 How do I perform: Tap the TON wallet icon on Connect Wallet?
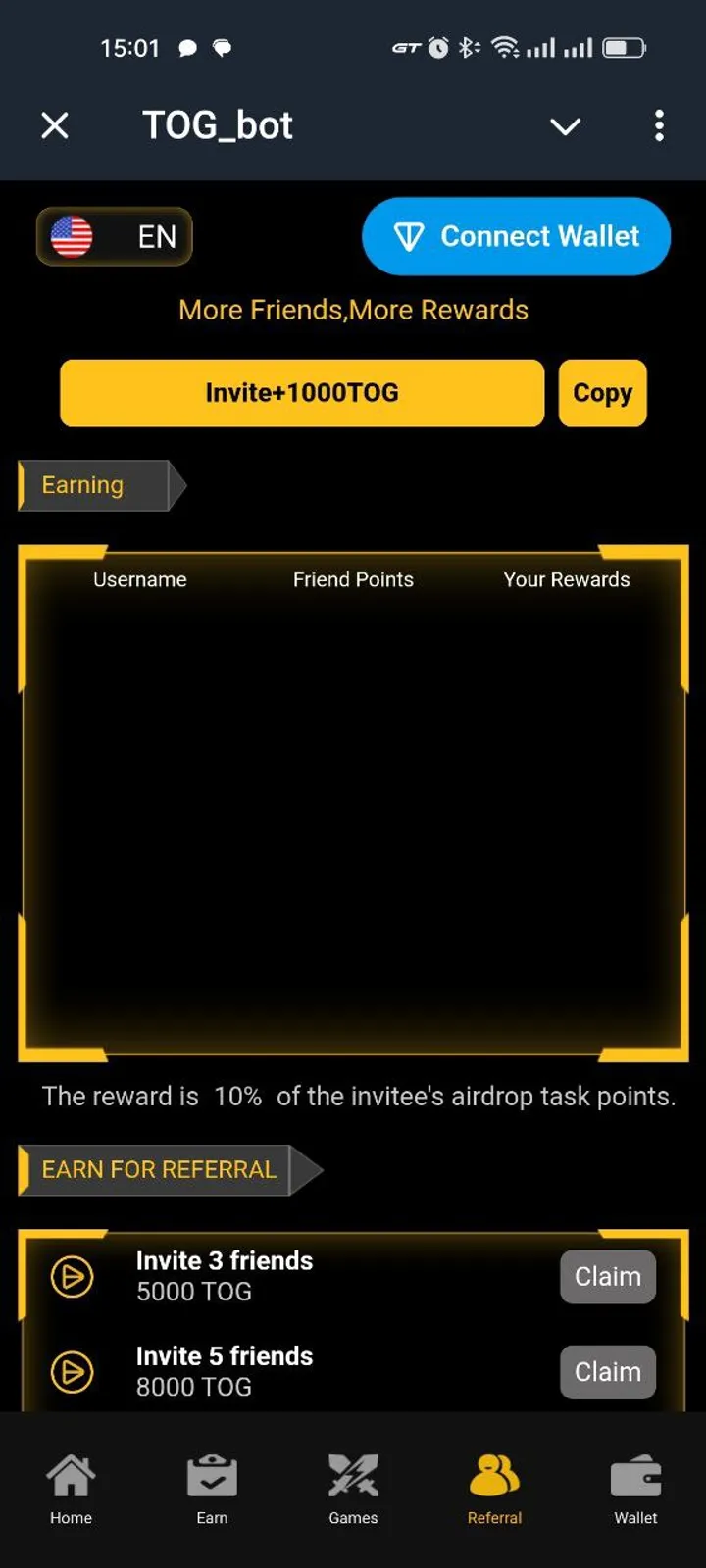tap(411, 236)
